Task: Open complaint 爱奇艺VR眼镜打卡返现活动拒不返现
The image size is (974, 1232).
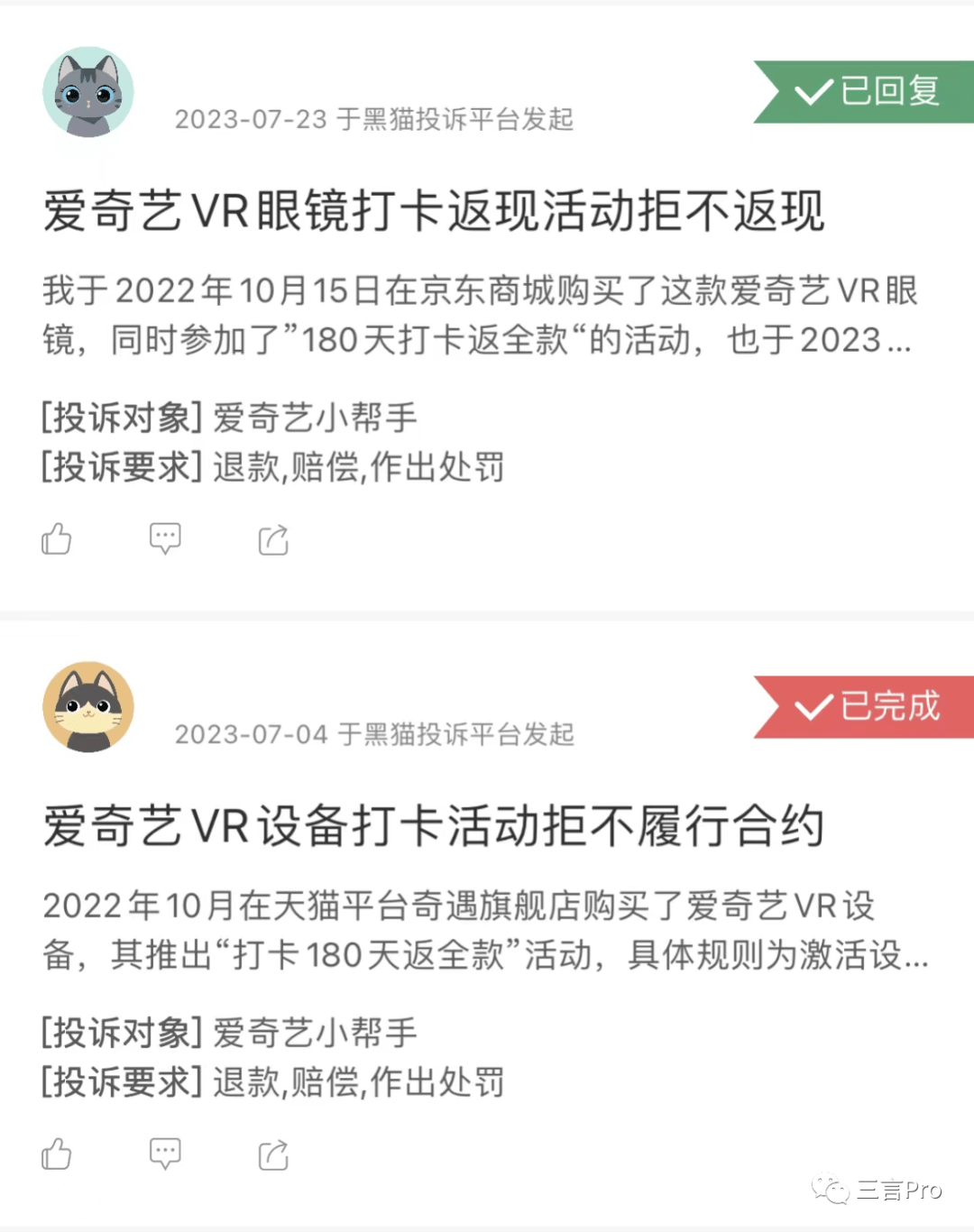Action: pos(433,211)
